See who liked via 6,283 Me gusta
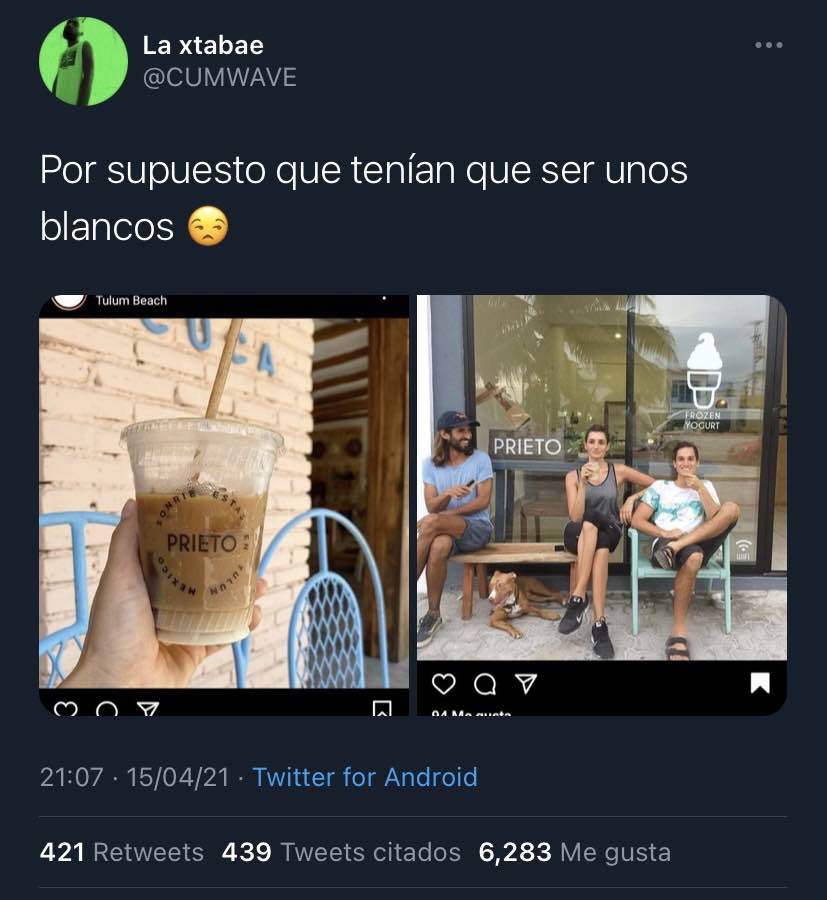Screen dimensions: 827x900 tap(575, 852)
